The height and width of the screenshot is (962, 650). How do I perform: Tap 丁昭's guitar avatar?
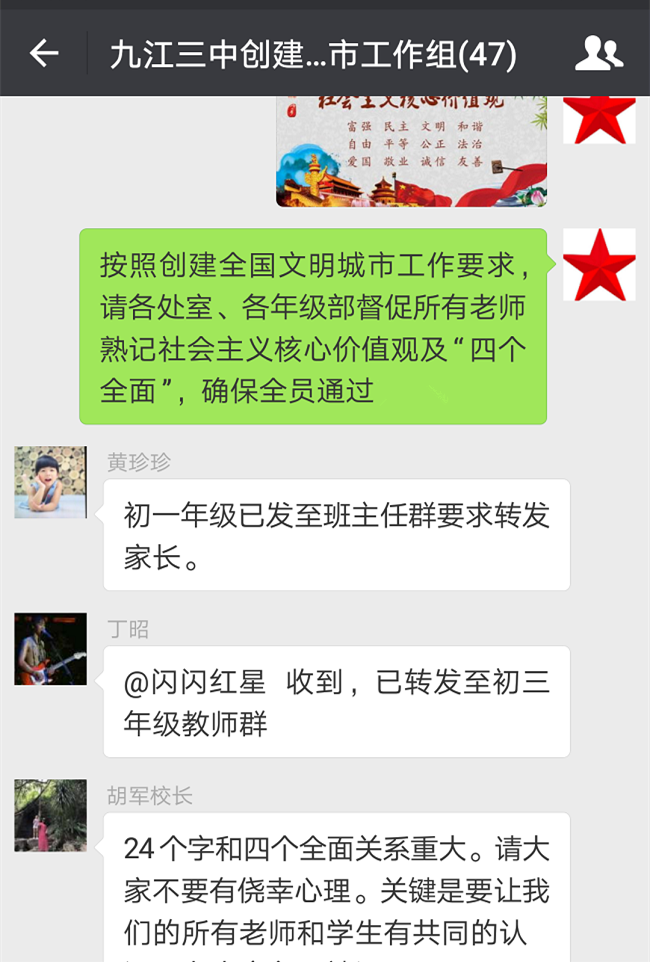[50, 649]
